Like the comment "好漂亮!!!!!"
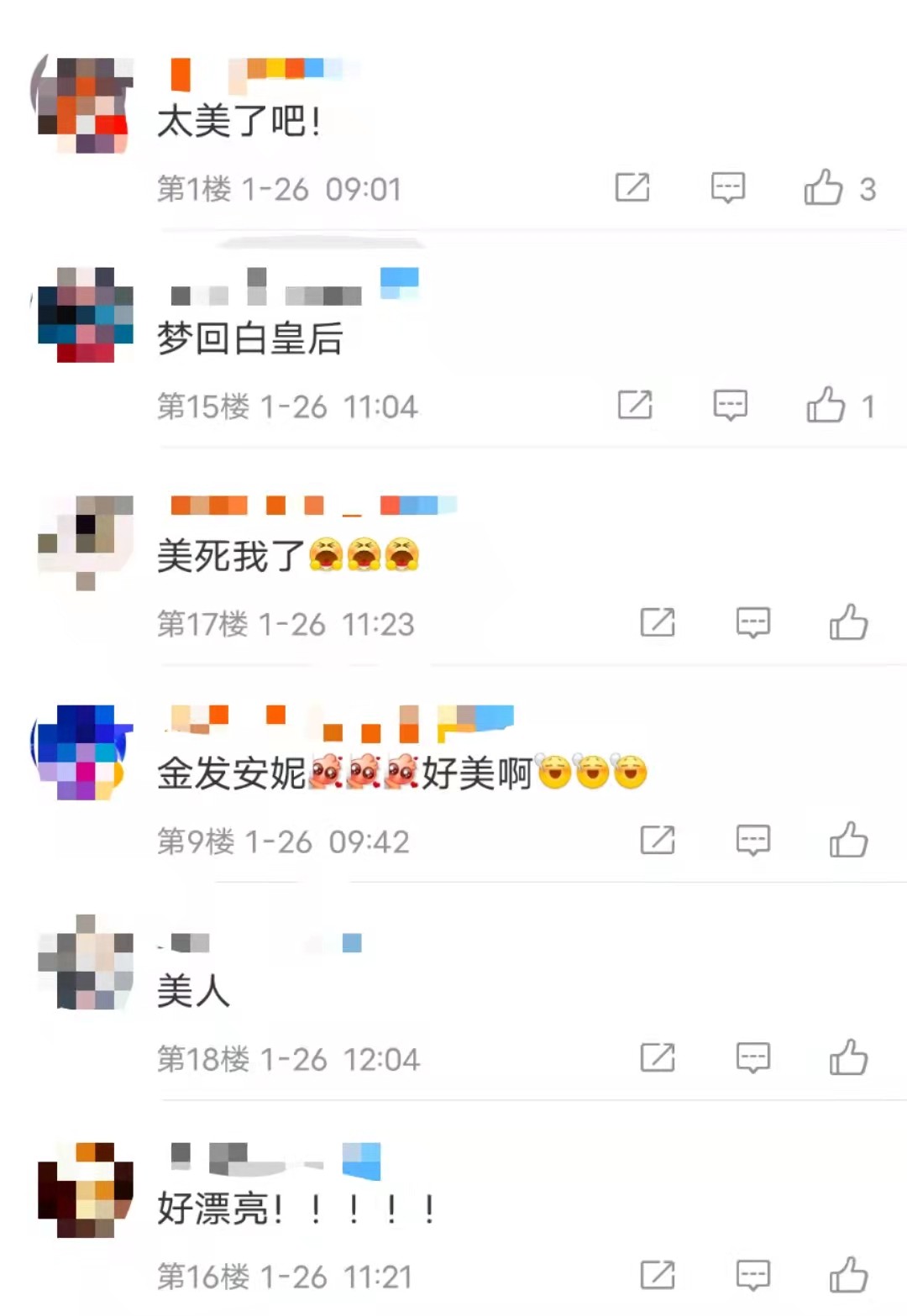The image size is (907, 1316). pyautogui.click(x=848, y=1275)
